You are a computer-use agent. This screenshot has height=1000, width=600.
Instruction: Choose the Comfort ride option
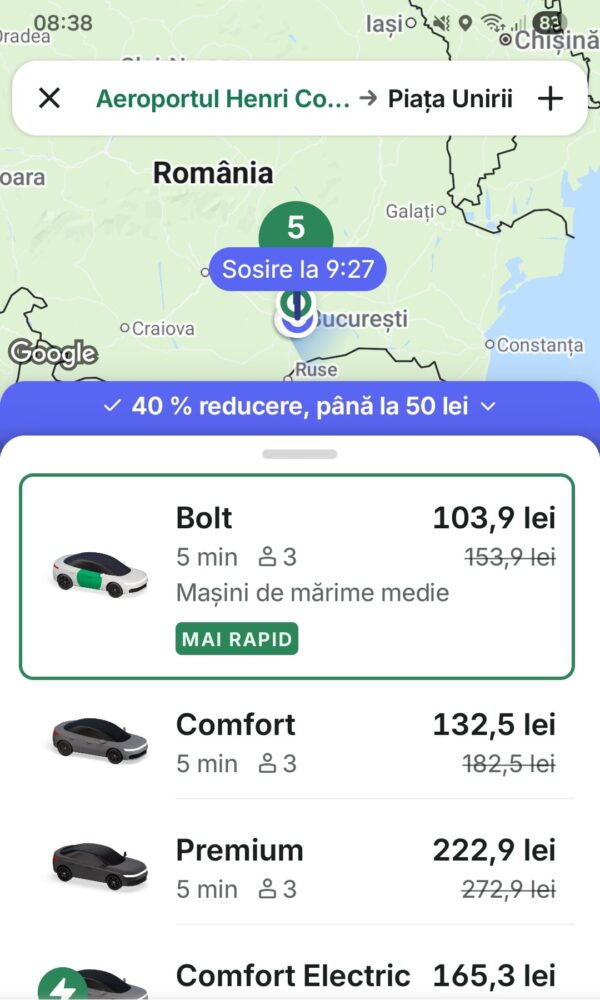(300, 743)
